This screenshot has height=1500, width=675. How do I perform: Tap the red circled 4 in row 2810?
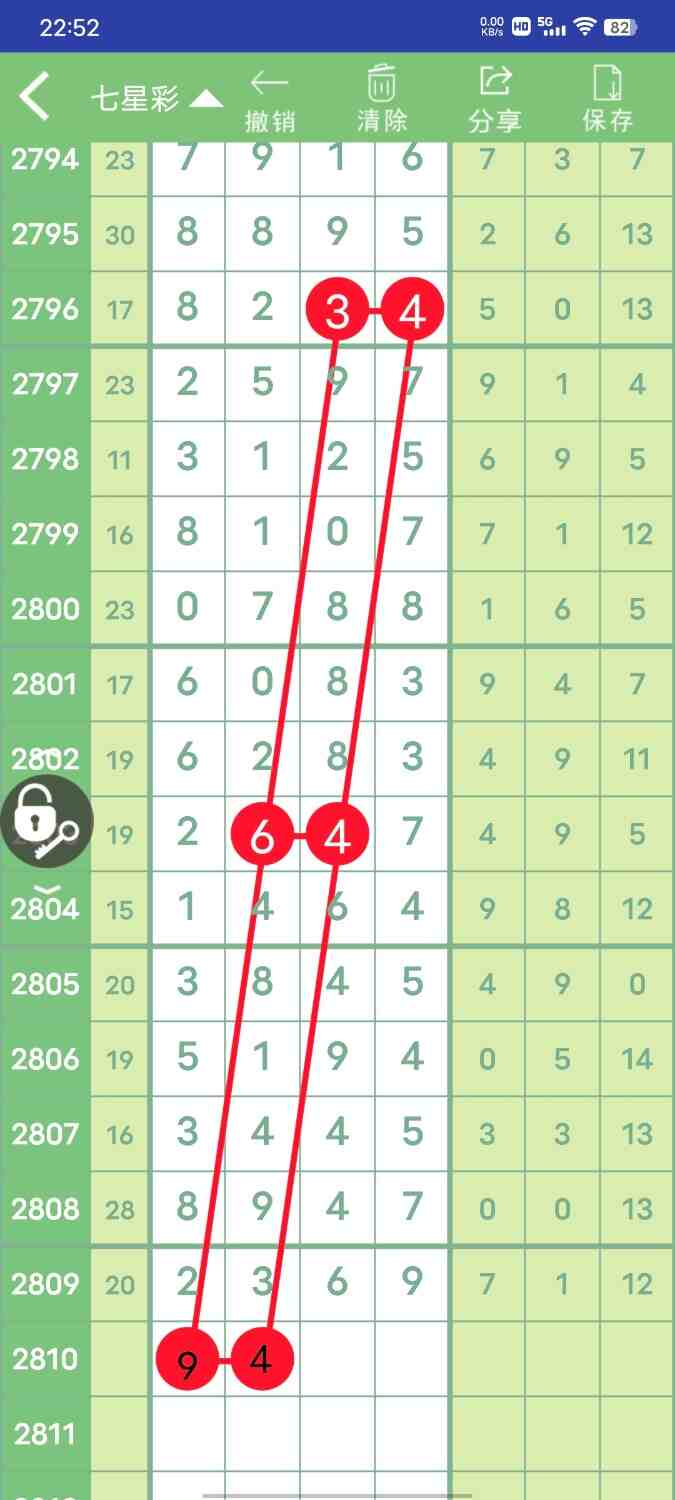pos(262,1360)
